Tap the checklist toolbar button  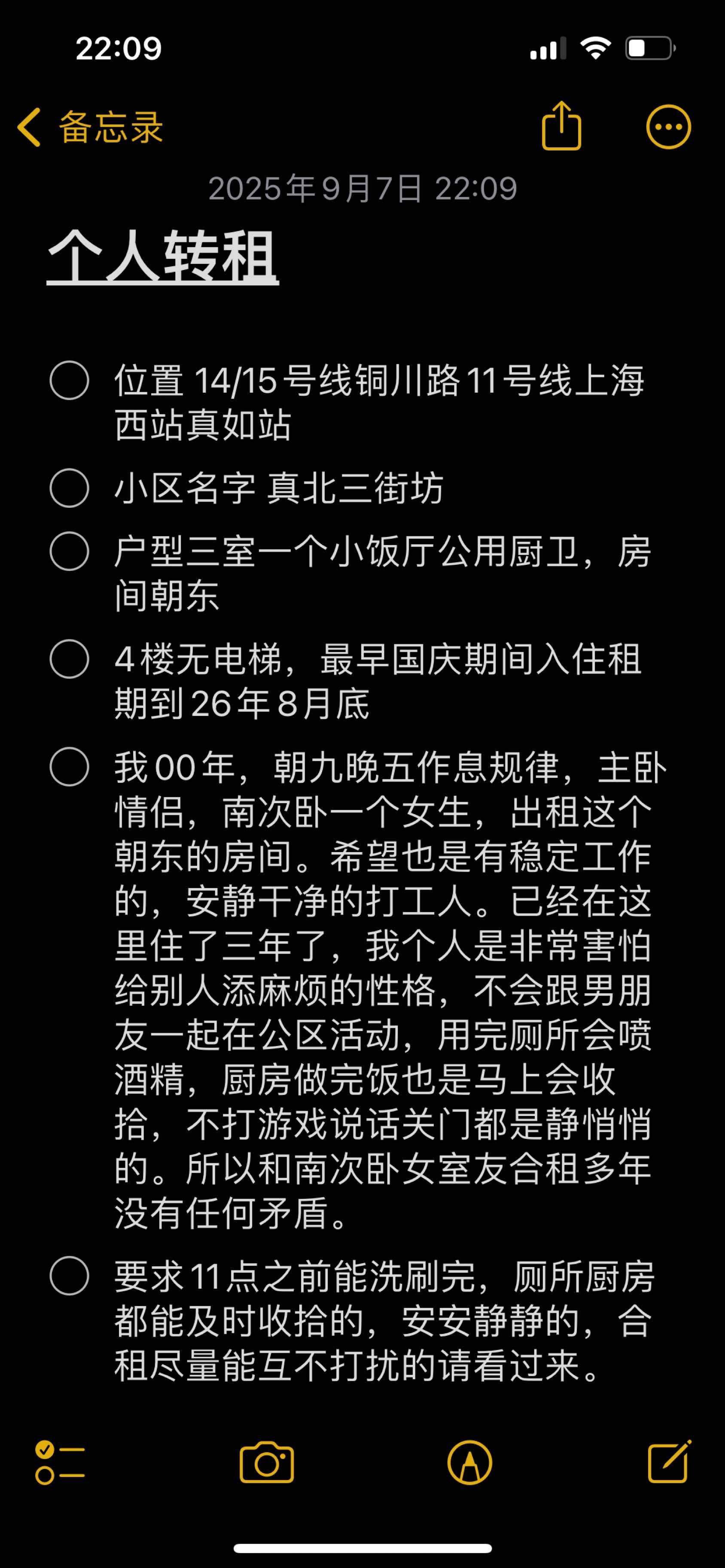coord(60,1462)
